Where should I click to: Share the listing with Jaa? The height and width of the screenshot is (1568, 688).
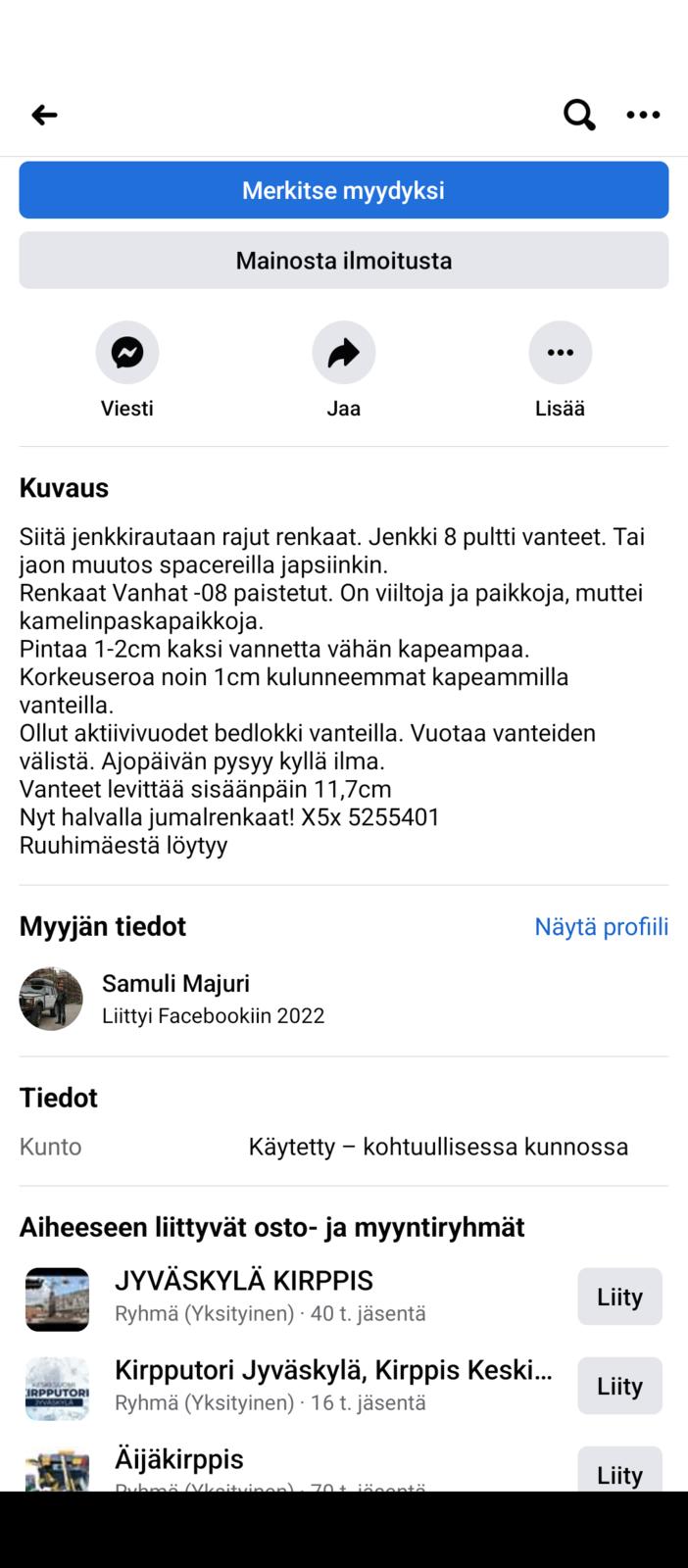(x=344, y=353)
